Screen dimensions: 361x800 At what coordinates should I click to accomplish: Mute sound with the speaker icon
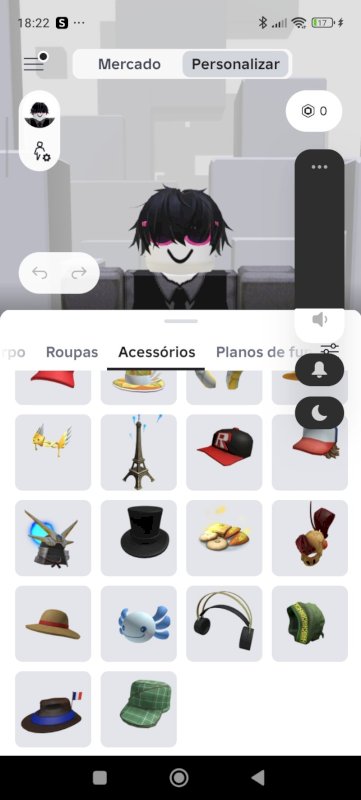pos(319,320)
